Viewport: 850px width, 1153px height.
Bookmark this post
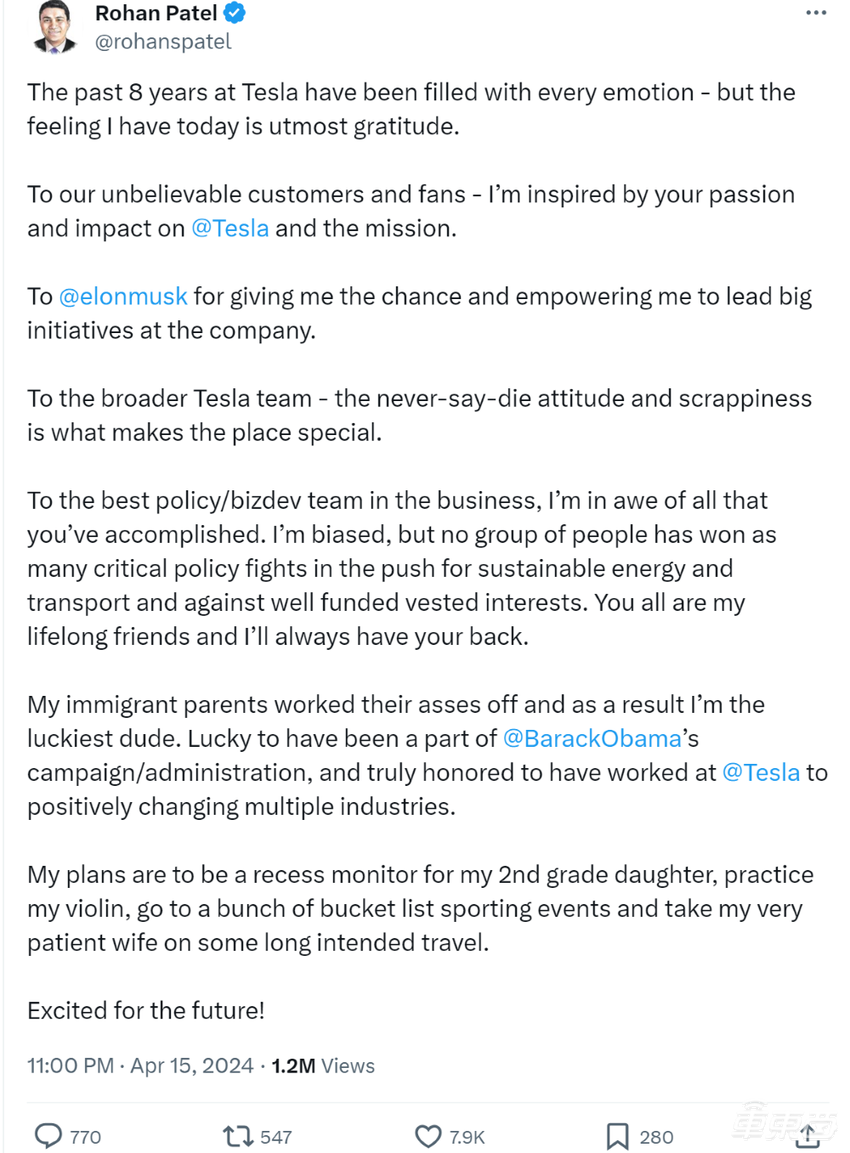[617, 1136]
